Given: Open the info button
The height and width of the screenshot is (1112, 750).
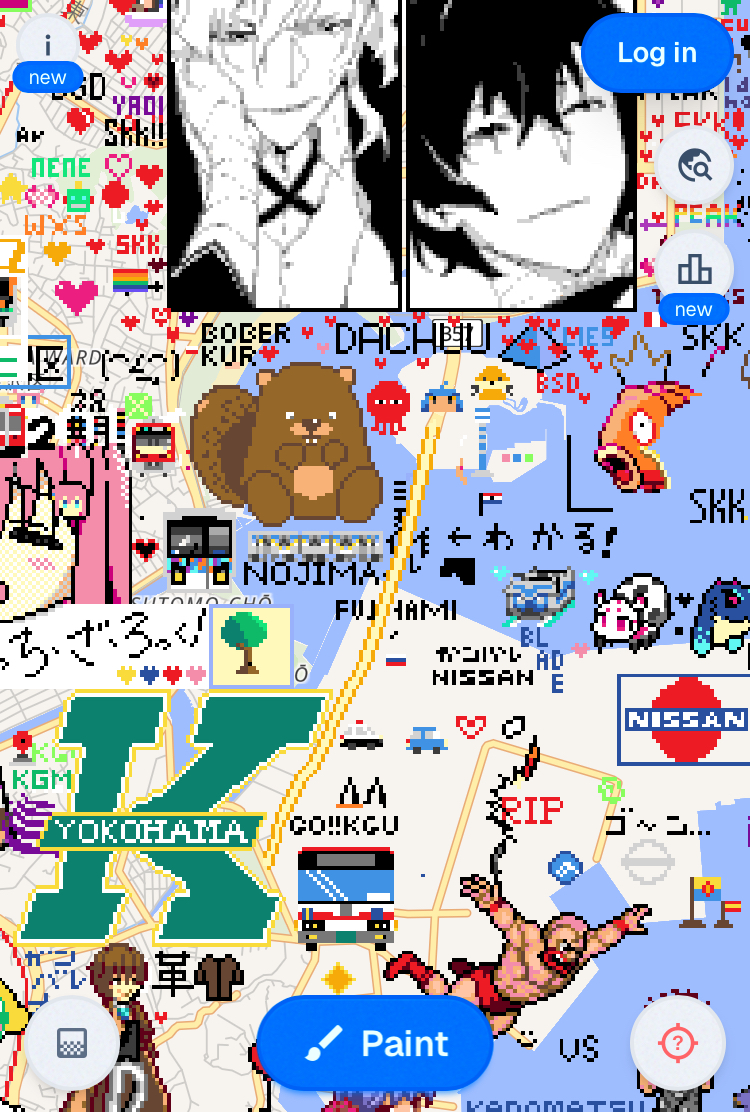Looking at the screenshot, I should [x=47, y=45].
